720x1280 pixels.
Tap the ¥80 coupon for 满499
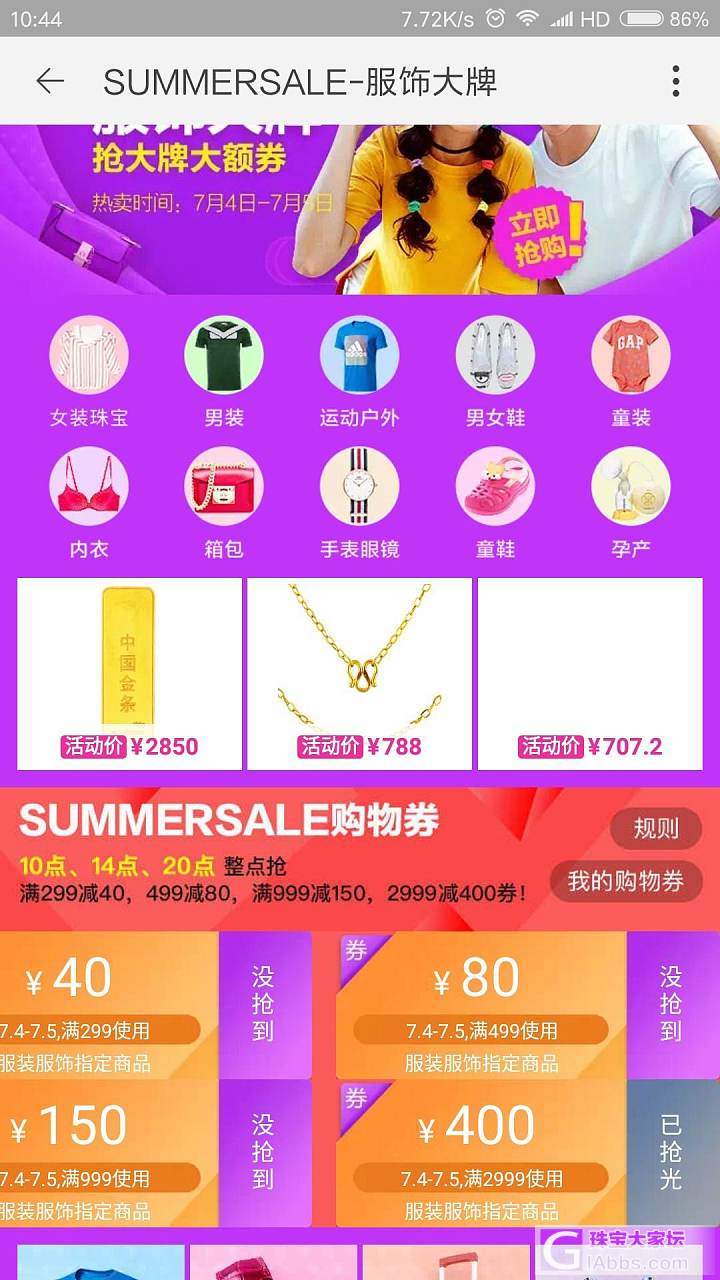point(482,1005)
